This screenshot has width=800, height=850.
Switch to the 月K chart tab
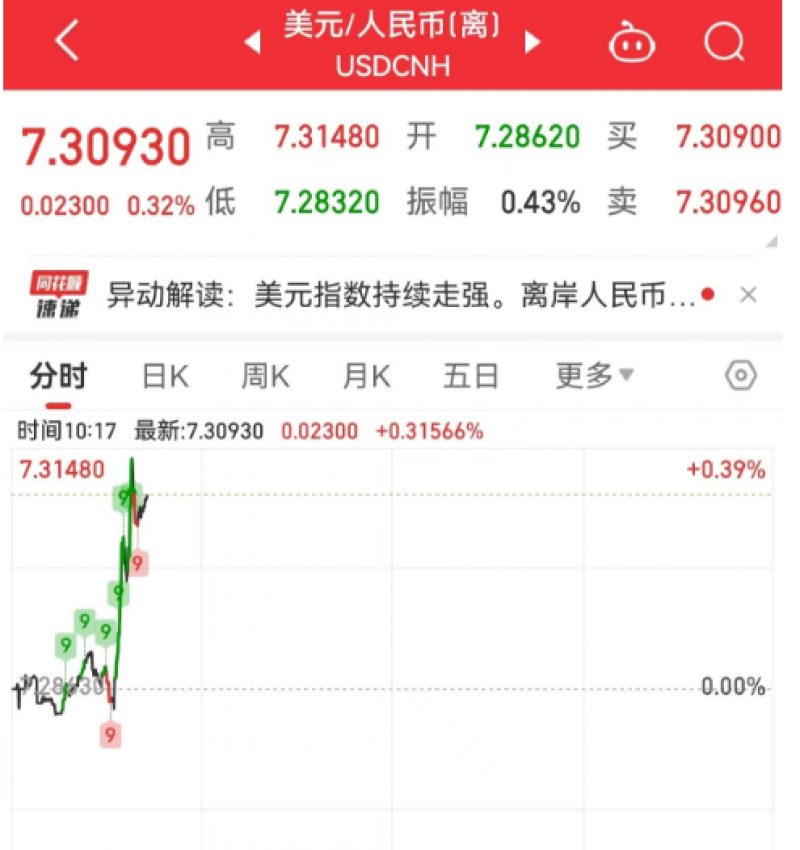coord(366,376)
